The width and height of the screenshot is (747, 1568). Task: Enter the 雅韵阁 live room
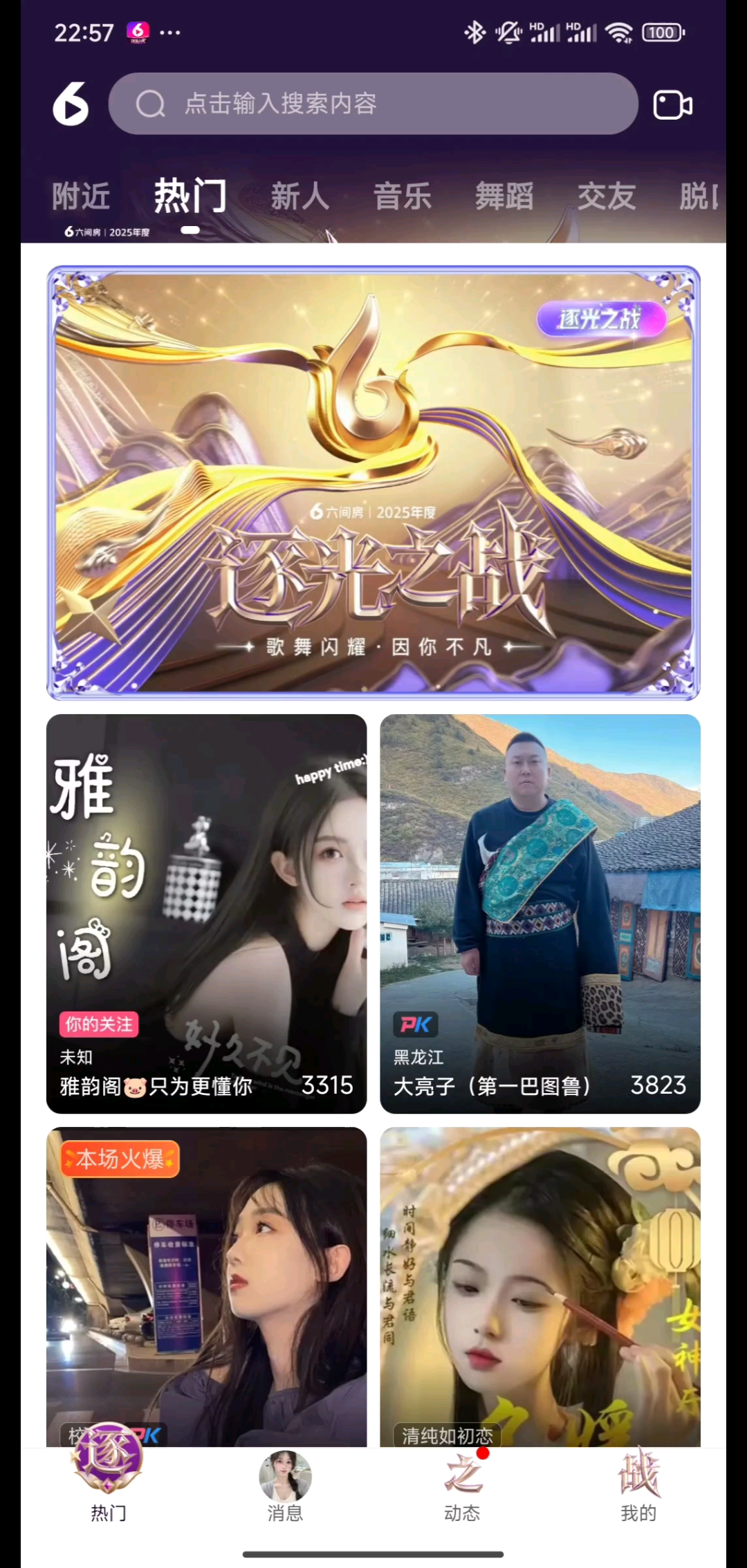[x=206, y=913]
